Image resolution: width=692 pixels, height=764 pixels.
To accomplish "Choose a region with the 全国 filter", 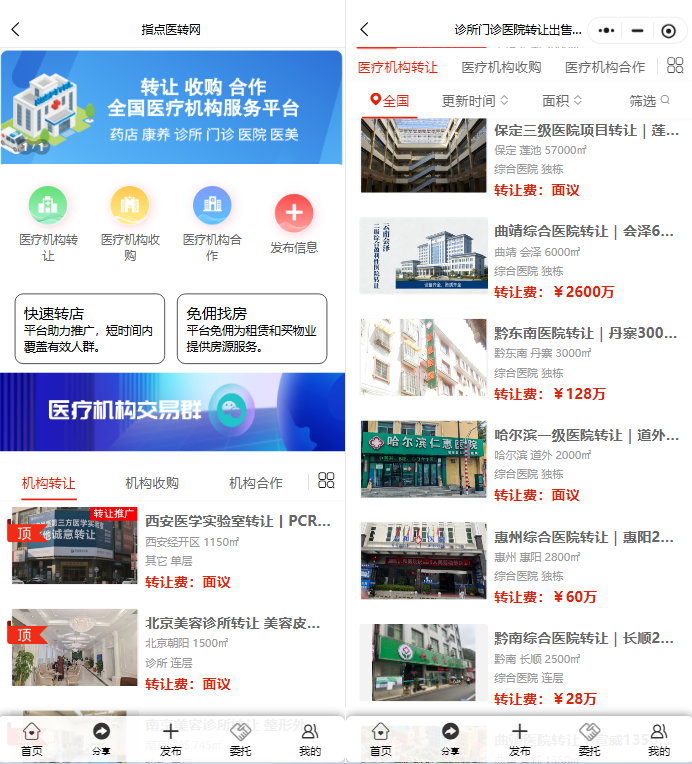I will (390, 100).
